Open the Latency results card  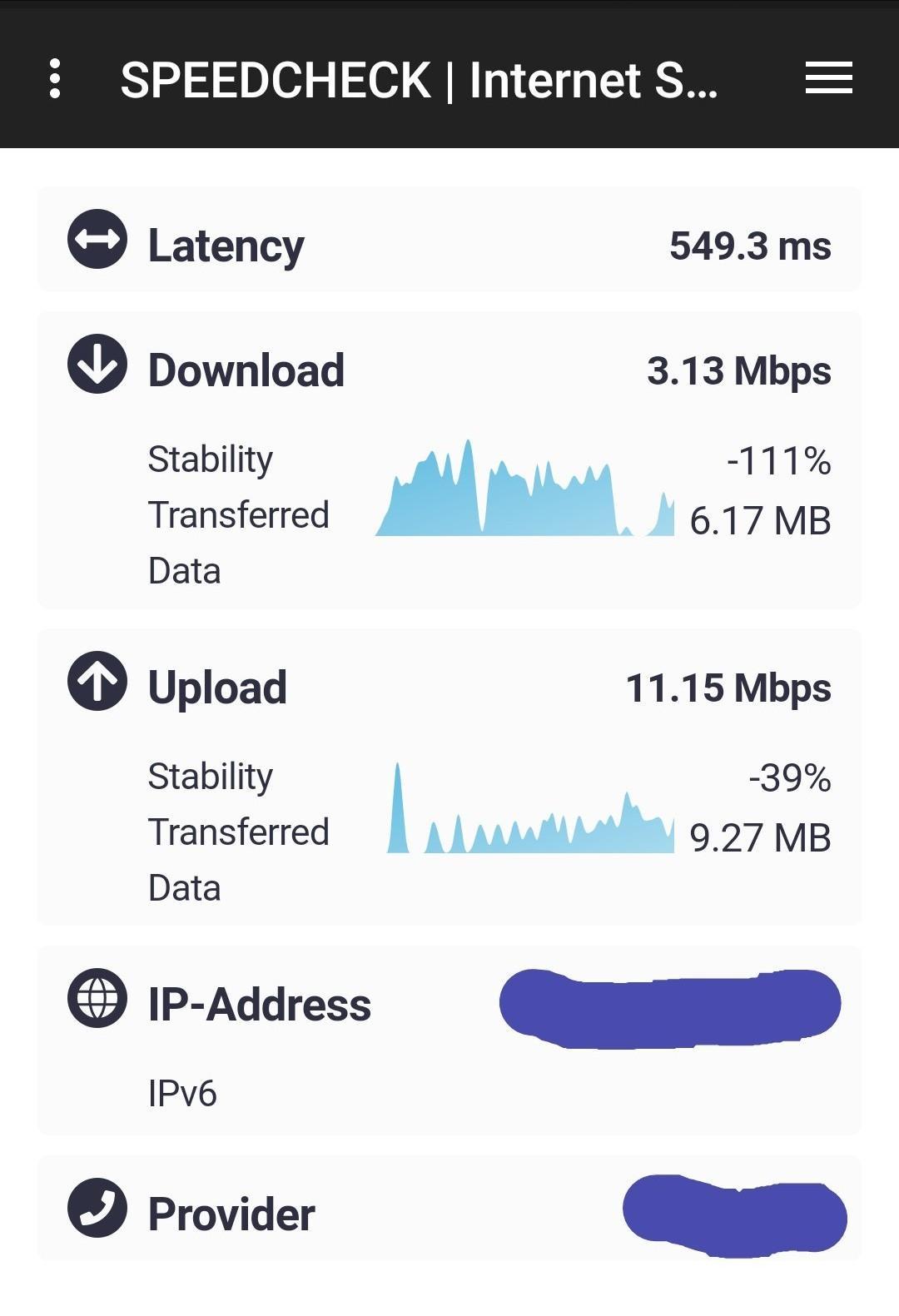point(449,242)
